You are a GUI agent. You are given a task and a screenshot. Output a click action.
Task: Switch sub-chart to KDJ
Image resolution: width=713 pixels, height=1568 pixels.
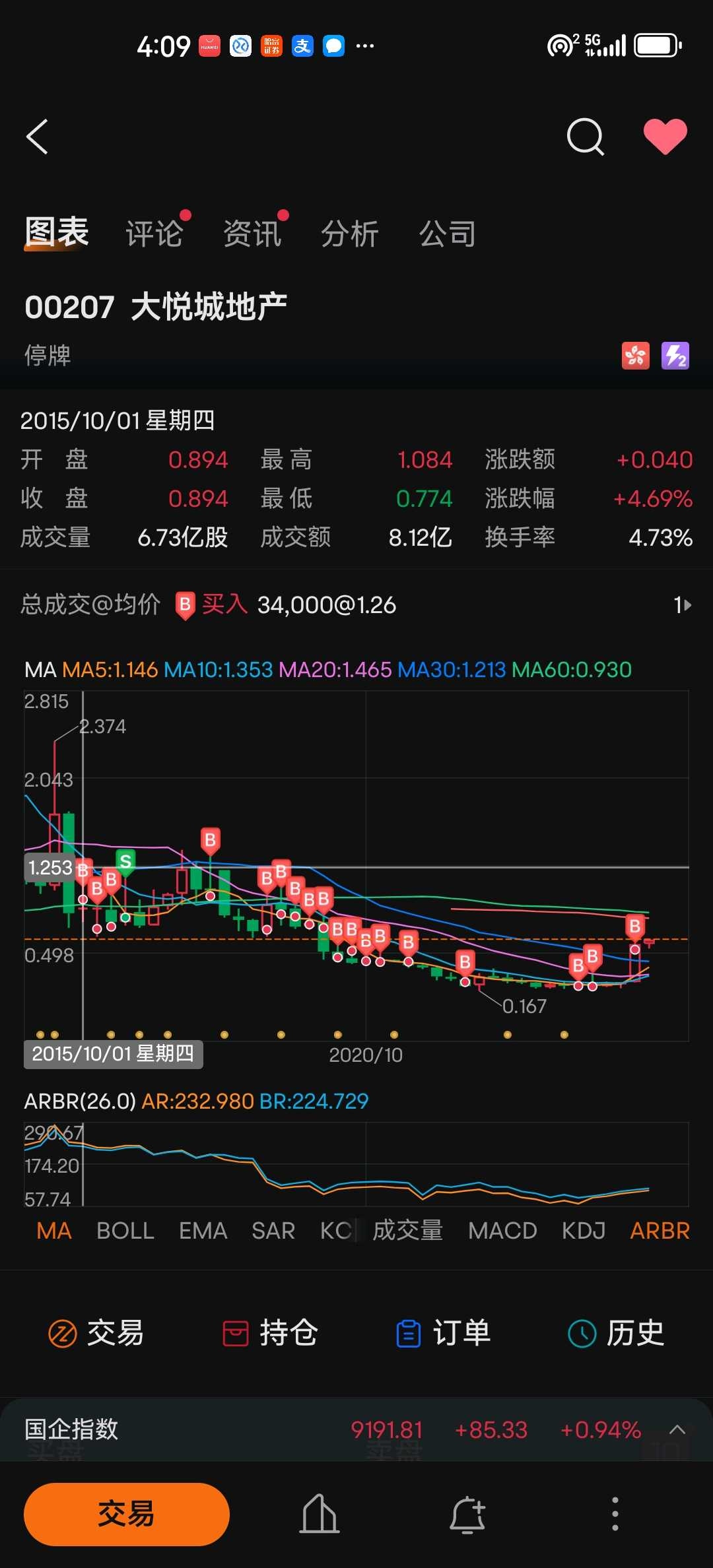pos(584,1230)
